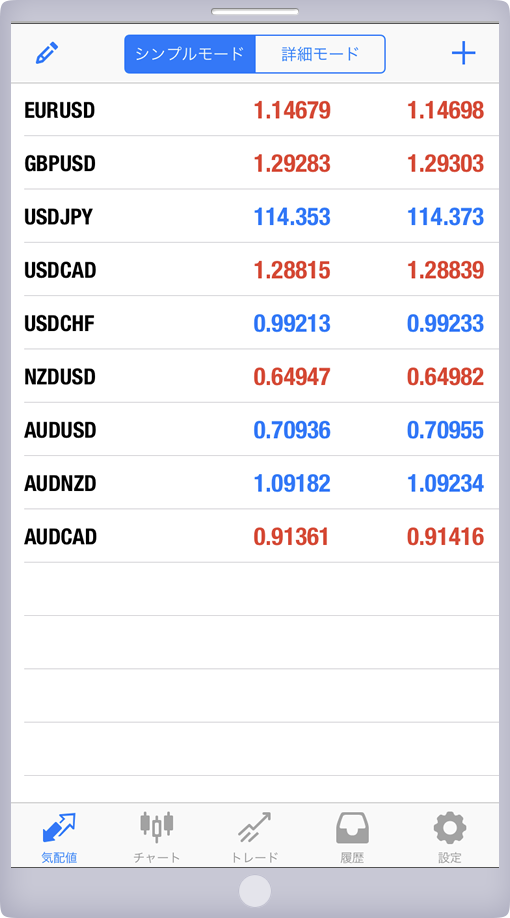The image size is (510, 918).
Task: Select the AUDCAD row
Action: click(255, 536)
